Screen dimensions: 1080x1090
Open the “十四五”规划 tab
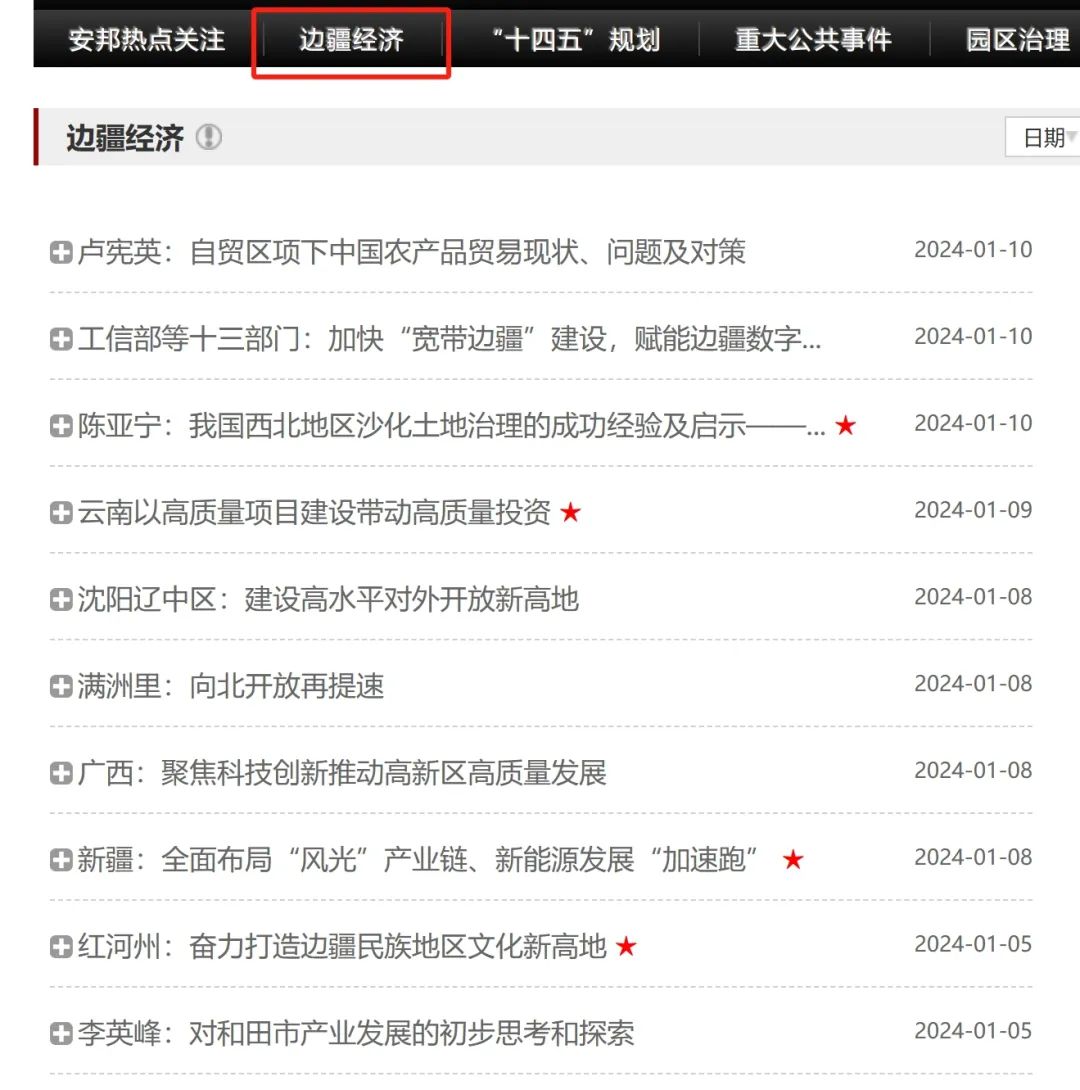[x=576, y=41]
